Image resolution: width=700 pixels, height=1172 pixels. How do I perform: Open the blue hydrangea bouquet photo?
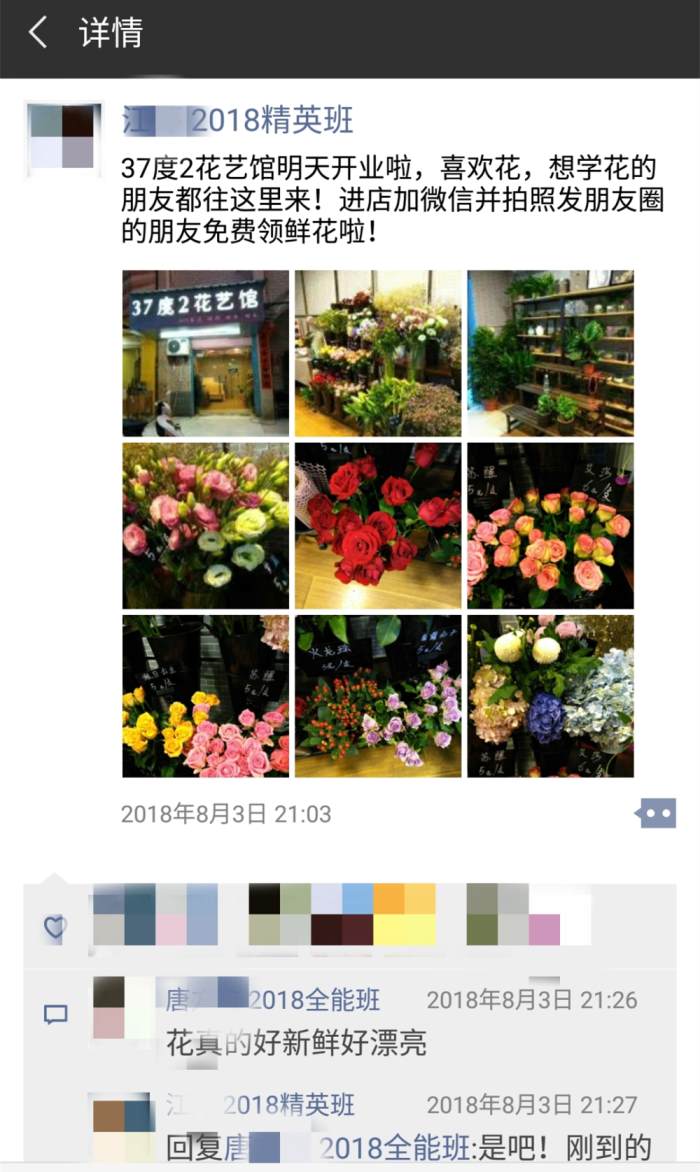[x=550, y=696]
